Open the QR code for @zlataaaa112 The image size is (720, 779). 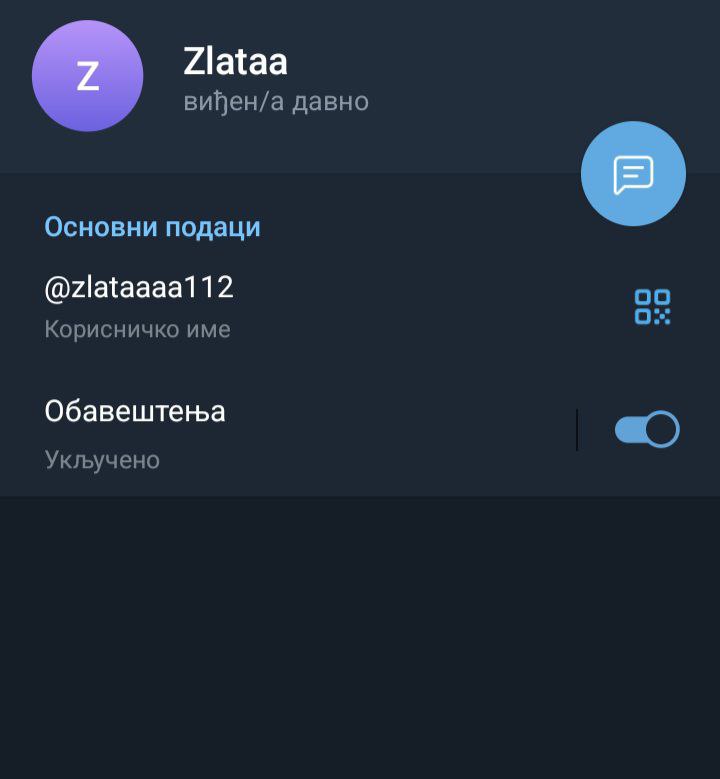tap(652, 307)
